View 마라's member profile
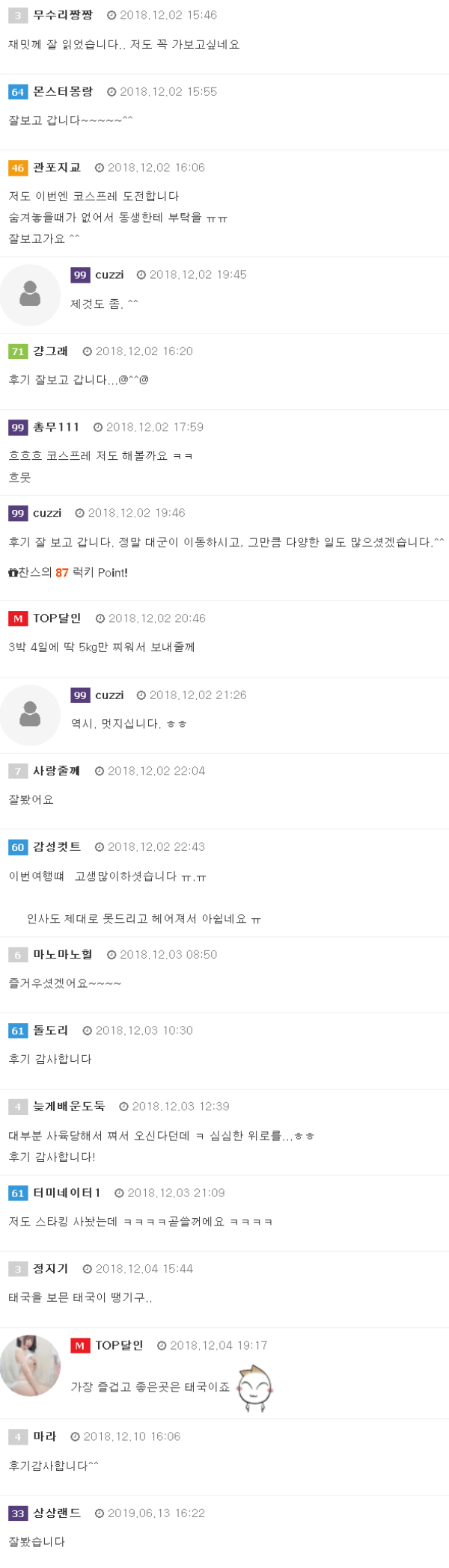The height and width of the screenshot is (1568, 449). [44, 1436]
